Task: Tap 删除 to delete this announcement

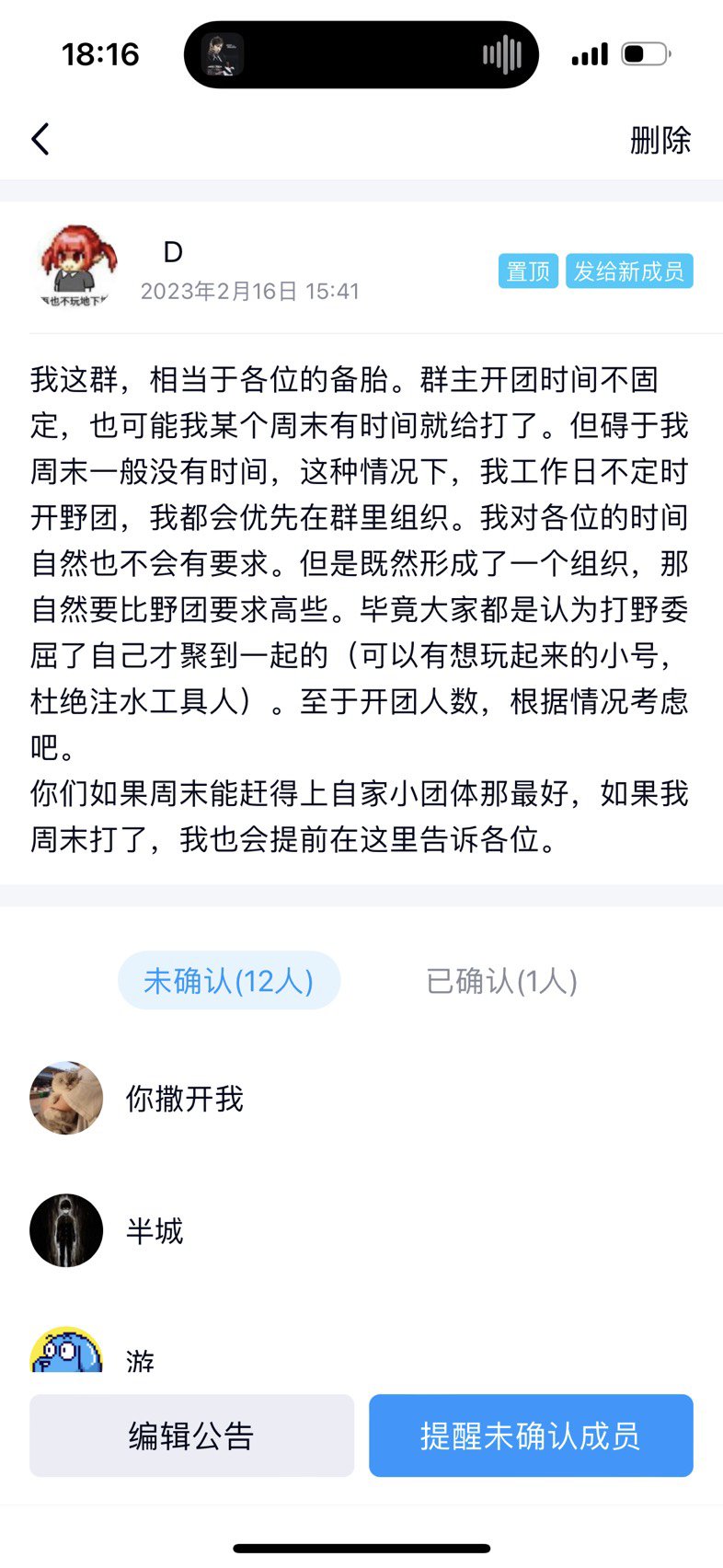Action: 660,141
